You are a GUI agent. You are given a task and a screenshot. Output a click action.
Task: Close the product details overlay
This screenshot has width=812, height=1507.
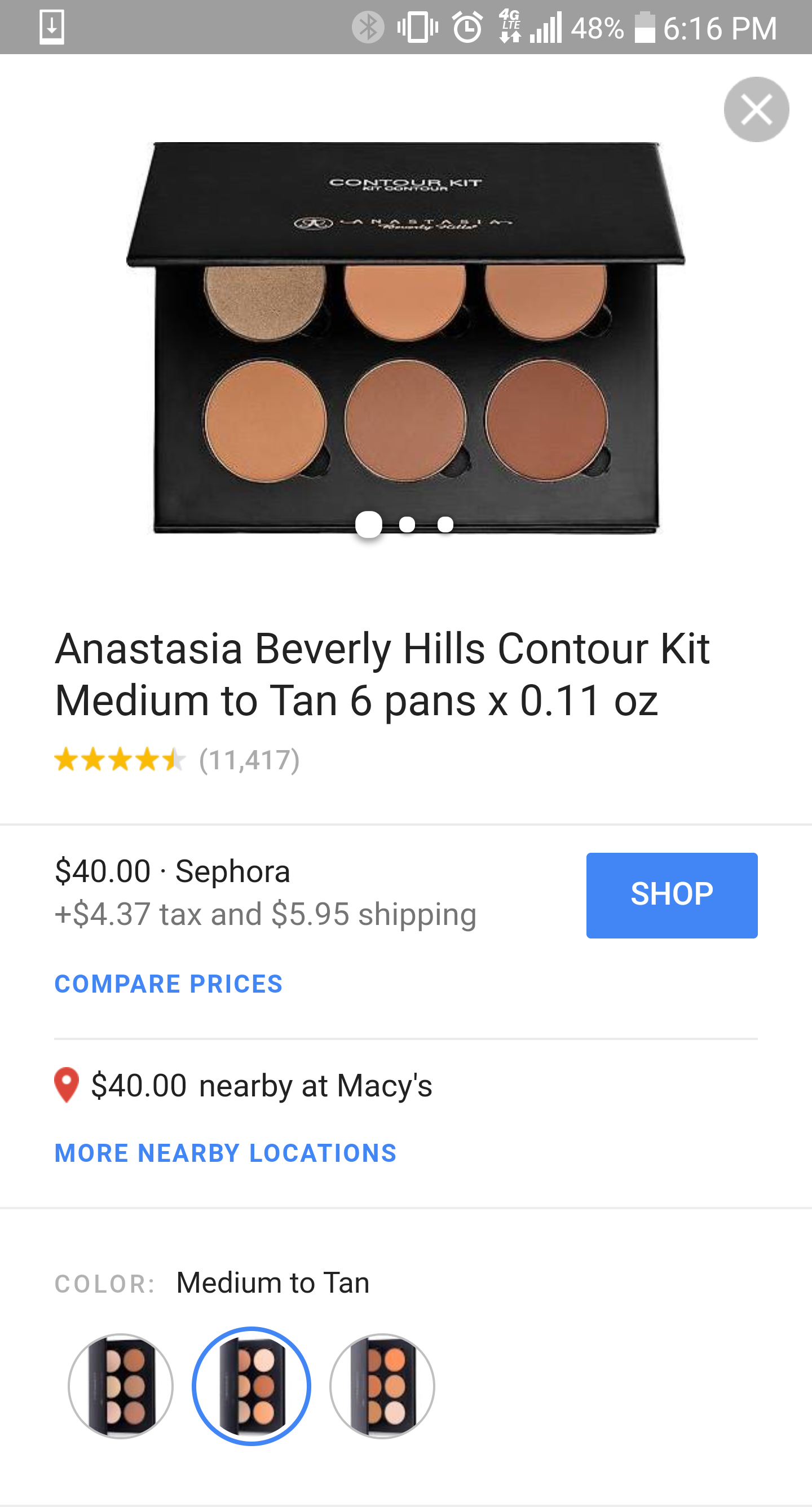pos(756,109)
